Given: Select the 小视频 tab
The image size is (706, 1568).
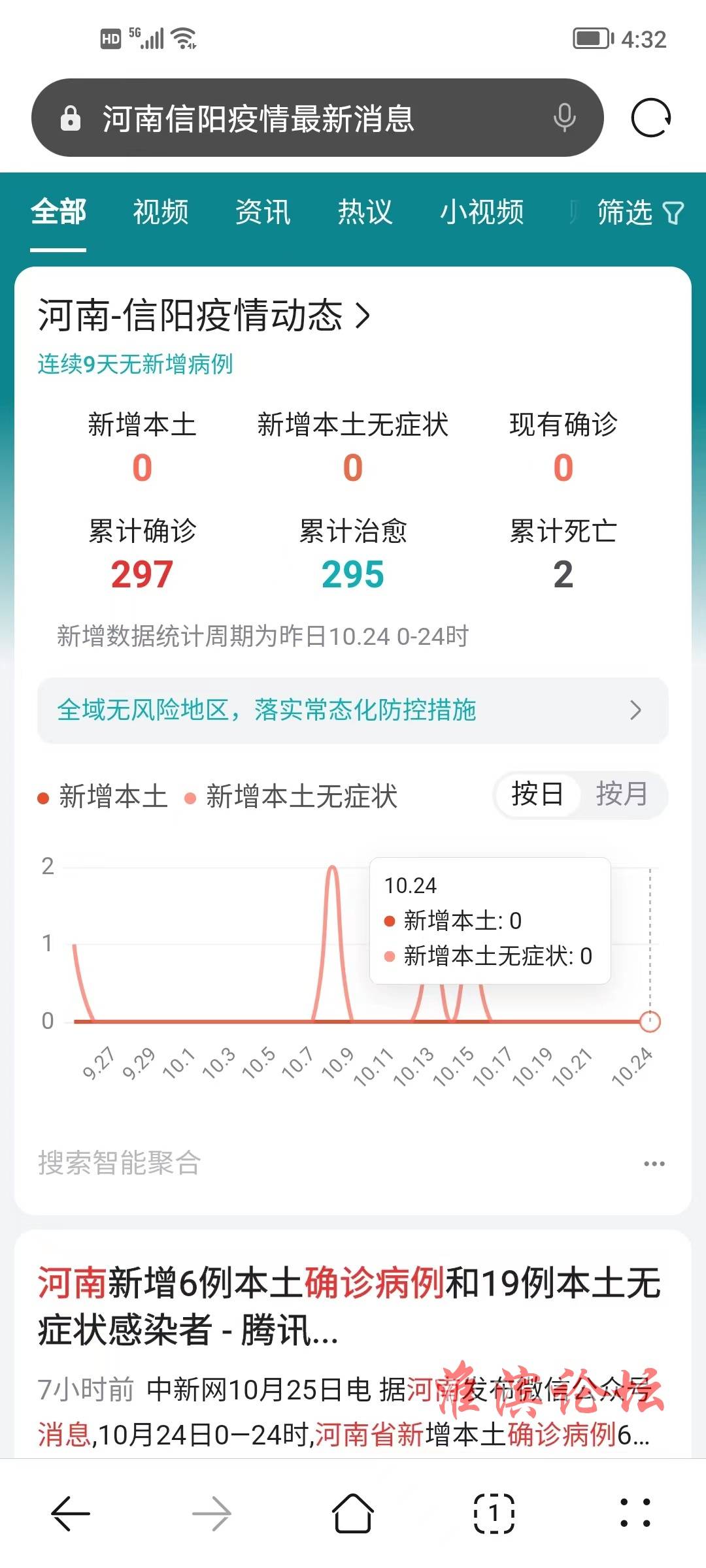Looking at the screenshot, I should 482,212.
